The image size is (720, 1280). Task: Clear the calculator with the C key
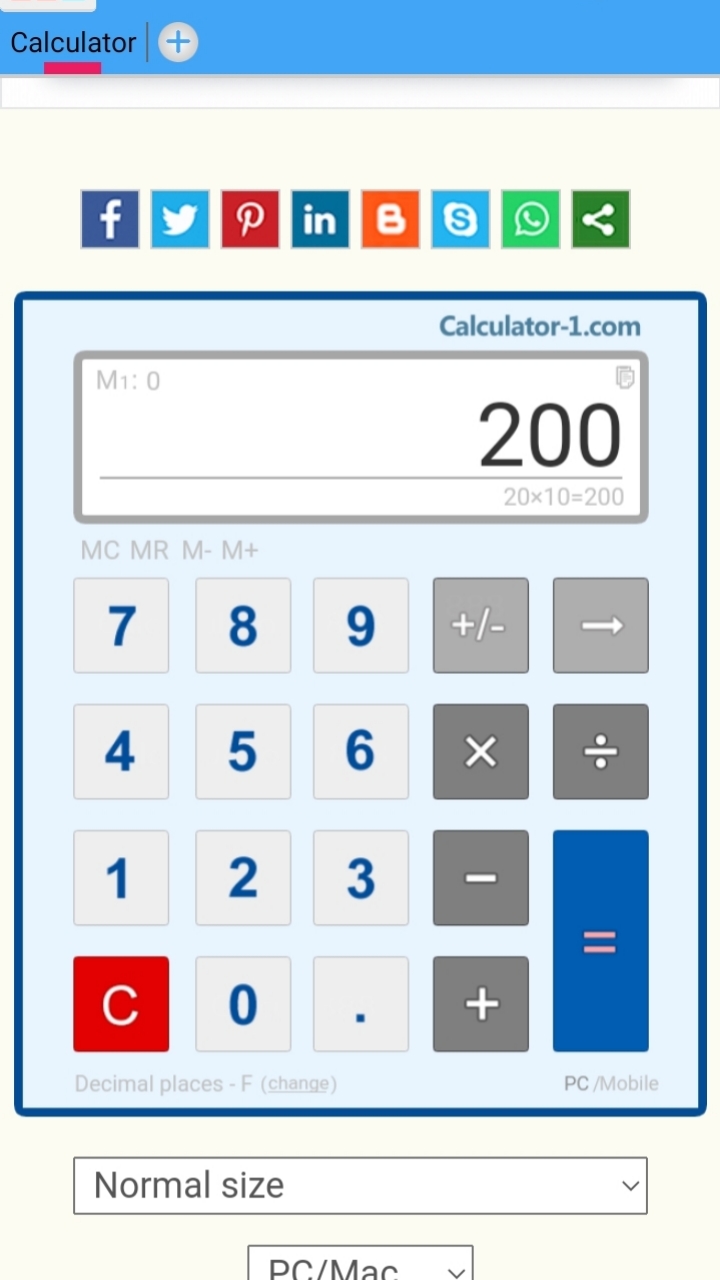(x=121, y=1004)
